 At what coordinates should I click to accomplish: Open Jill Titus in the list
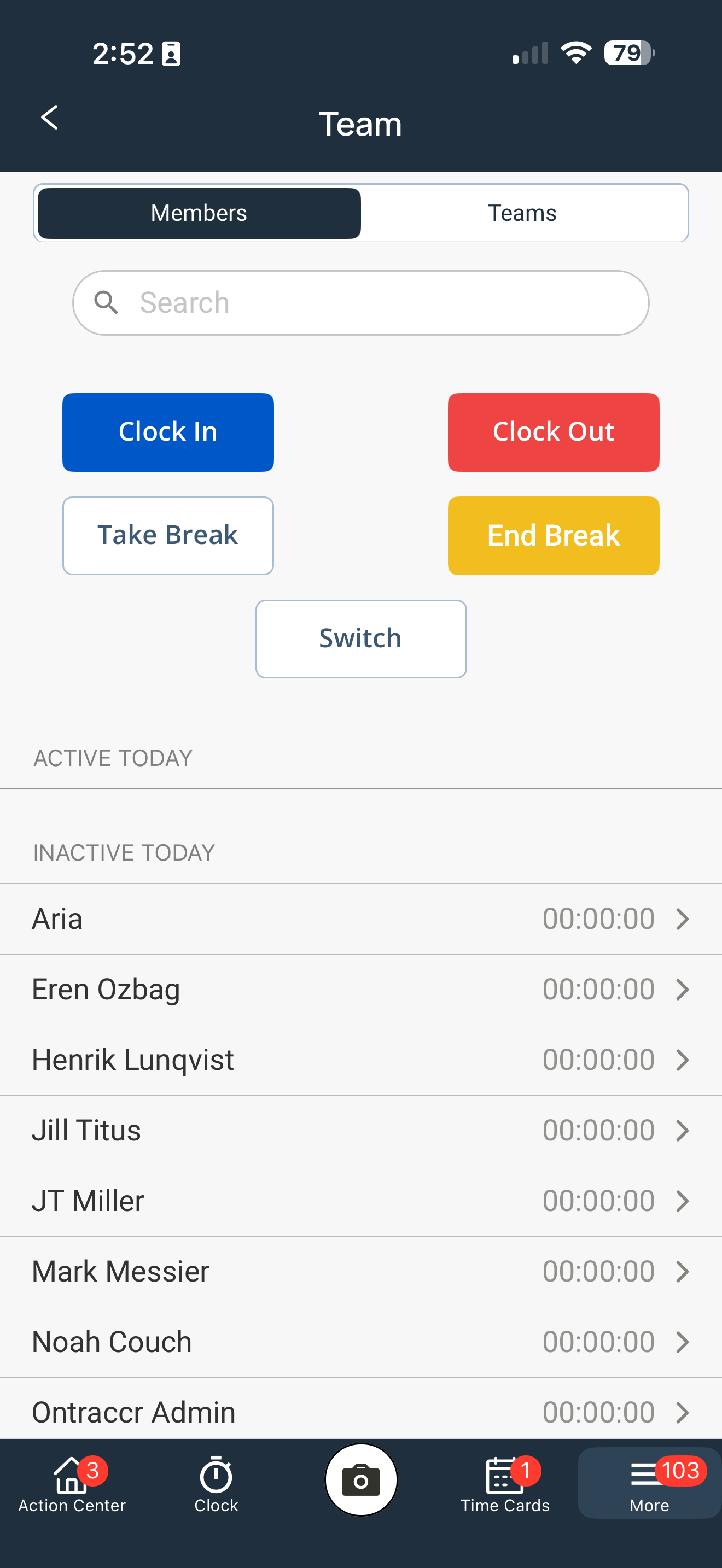[360, 1130]
